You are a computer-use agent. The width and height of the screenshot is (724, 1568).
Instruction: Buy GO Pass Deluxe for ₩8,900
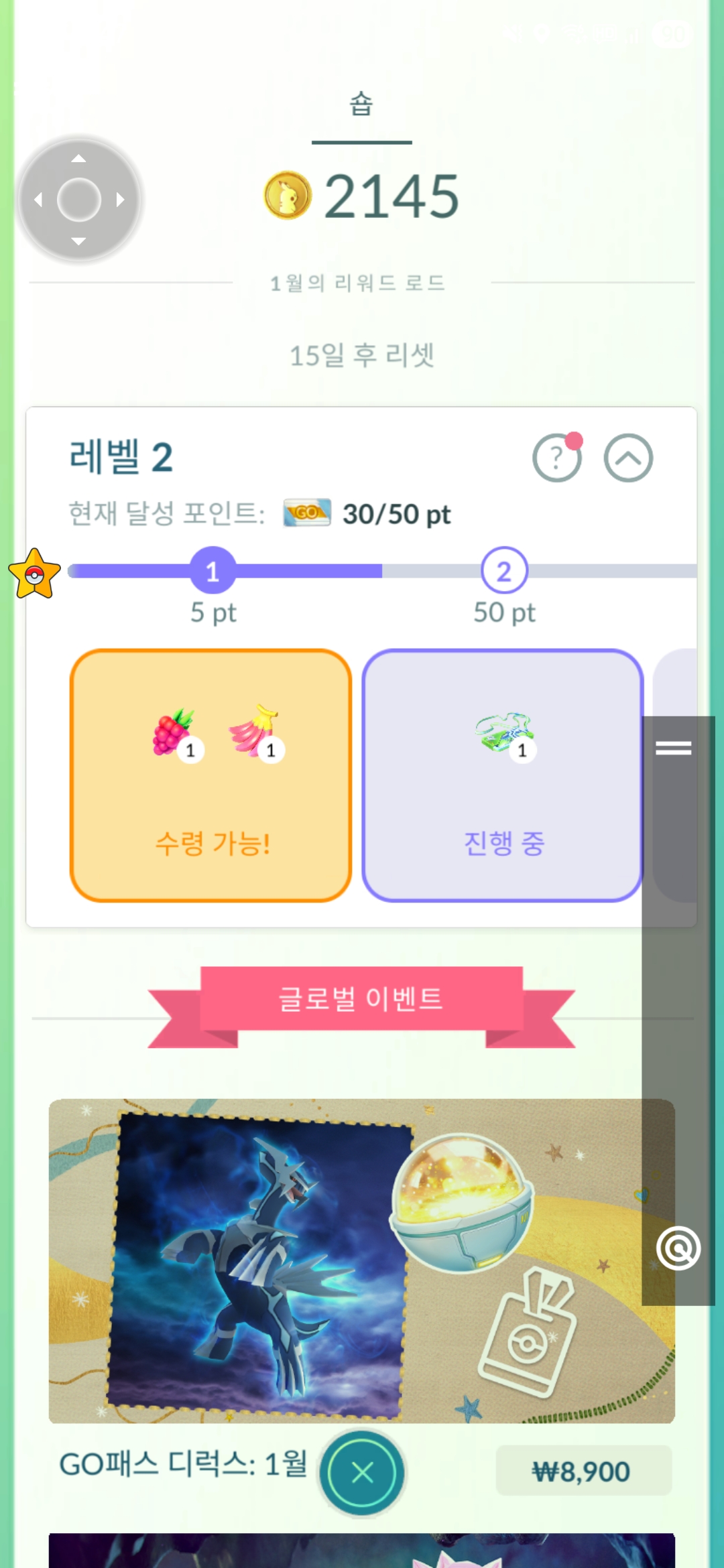point(583,1471)
